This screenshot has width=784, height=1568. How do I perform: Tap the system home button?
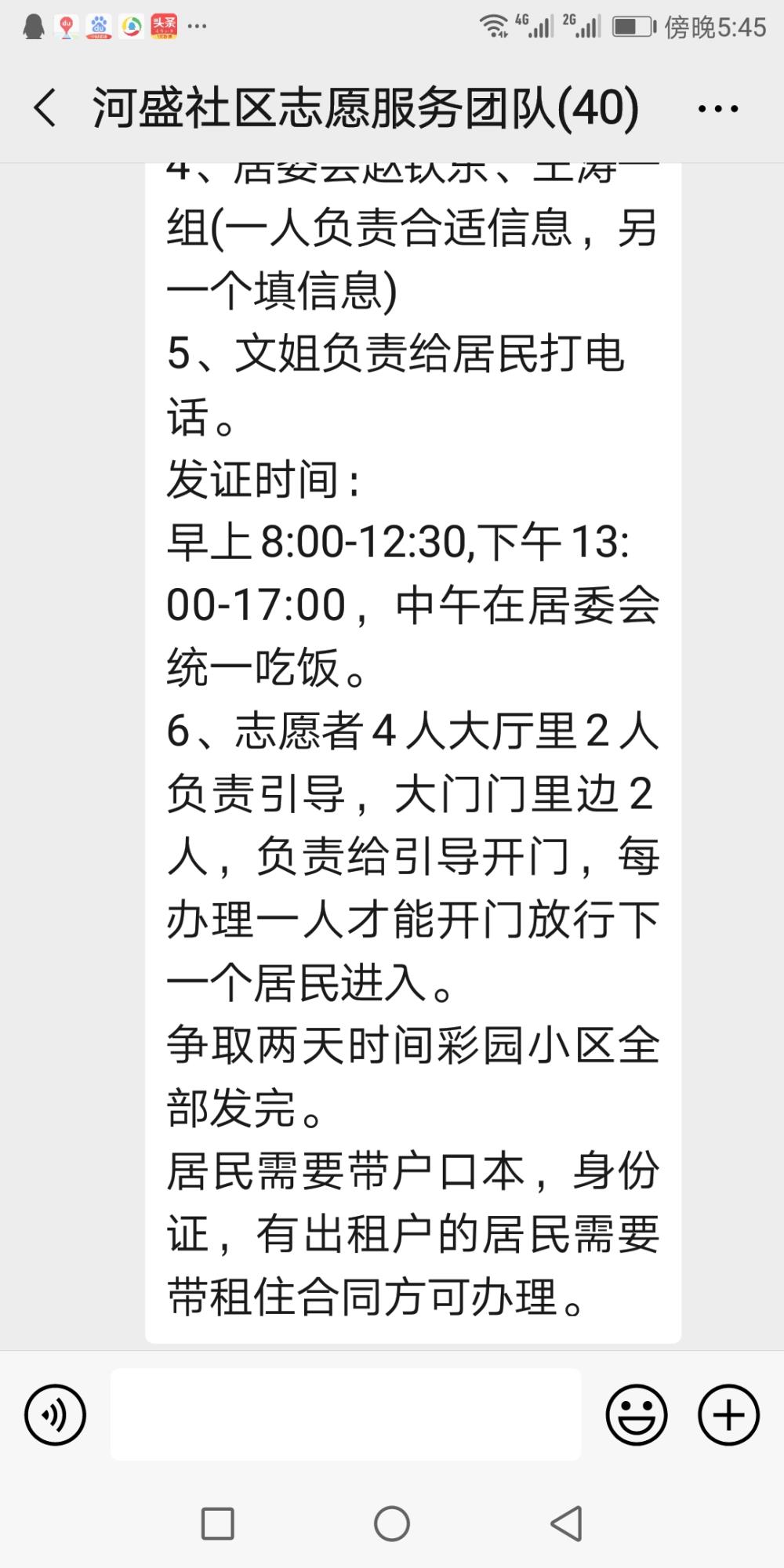(392, 1524)
